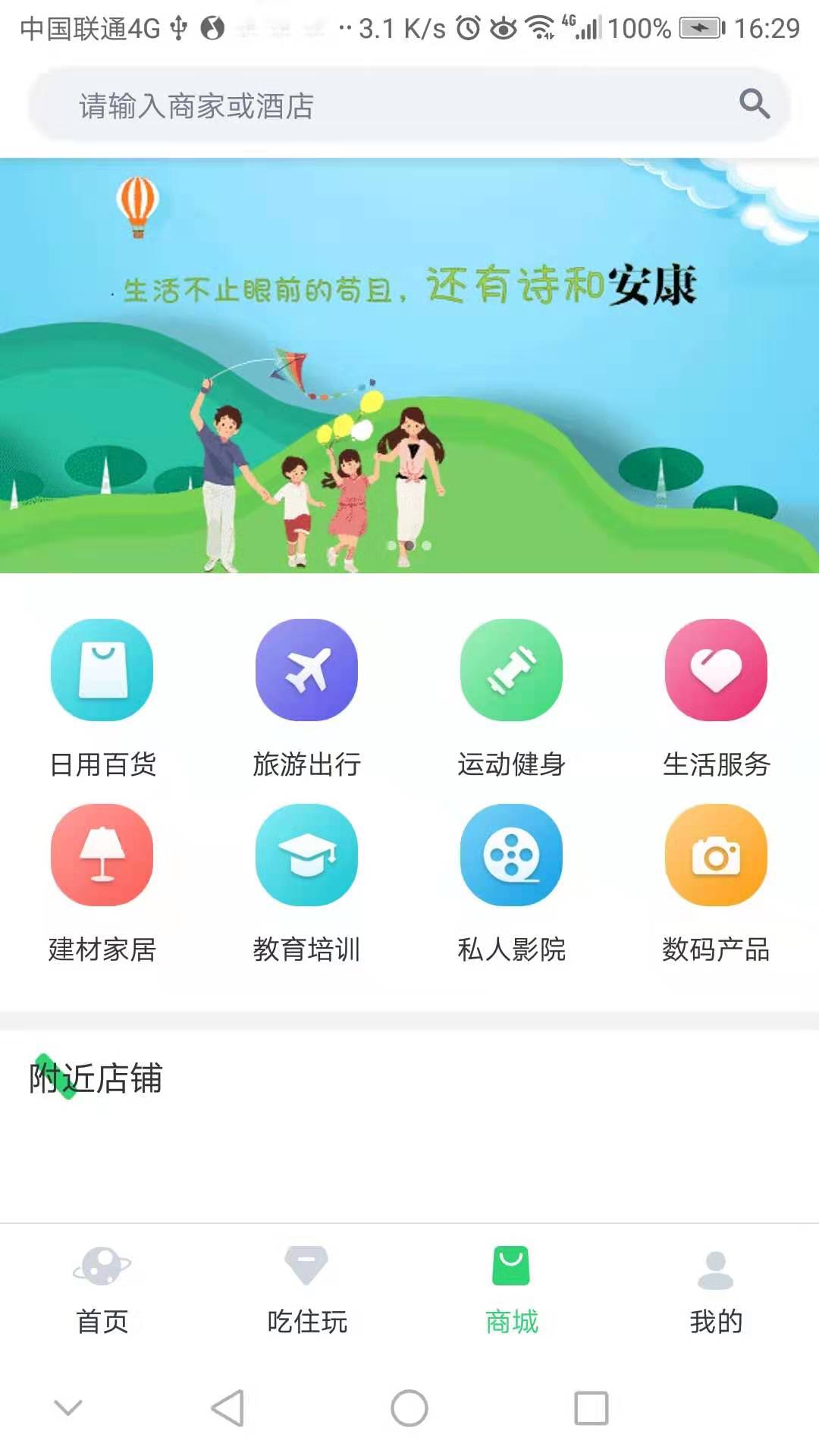This screenshot has width=819, height=1456.
Task: Select the 运动健身 category
Action: (512, 698)
